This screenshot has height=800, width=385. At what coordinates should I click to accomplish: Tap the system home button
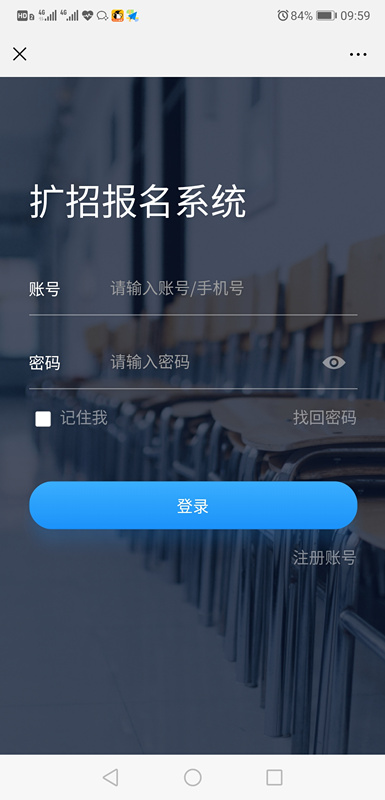(193, 778)
